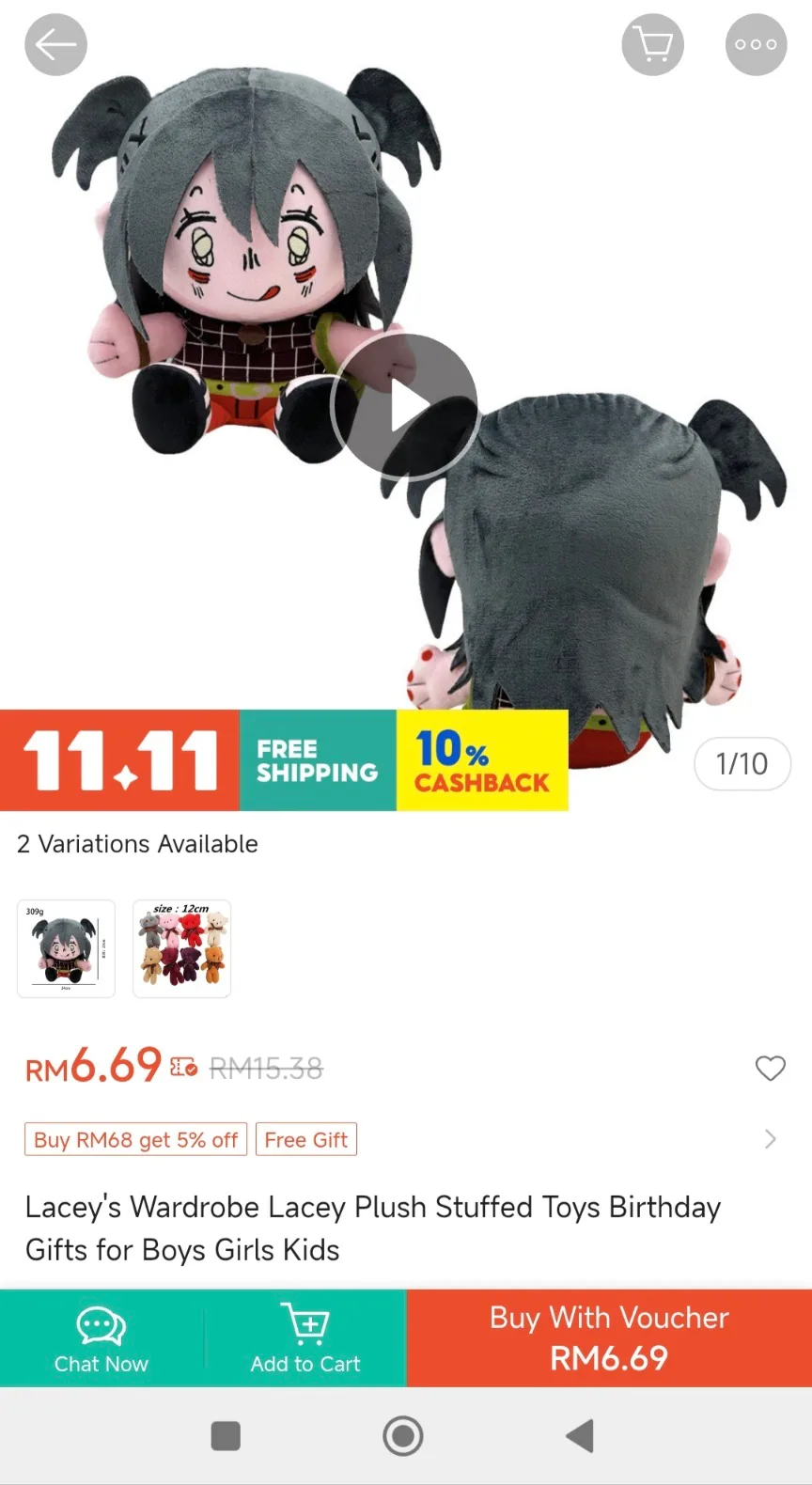The width and height of the screenshot is (812, 1485).
Task: Open recent apps from navigation bar
Action: pyautogui.click(x=226, y=1436)
